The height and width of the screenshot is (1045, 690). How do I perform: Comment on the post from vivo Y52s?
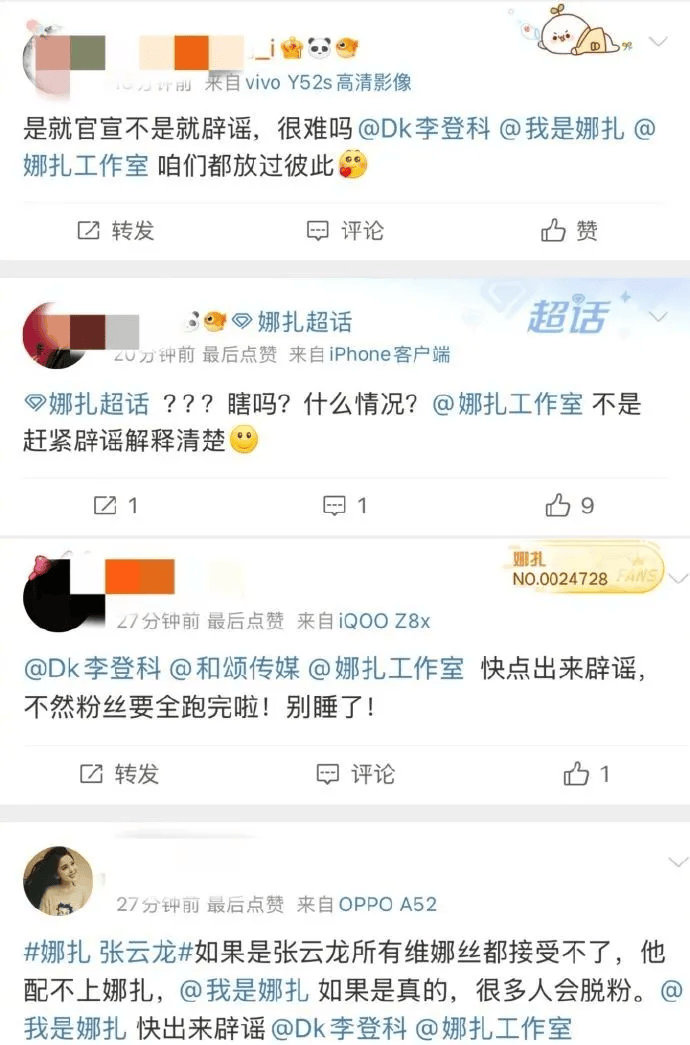pyautogui.click(x=345, y=230)
